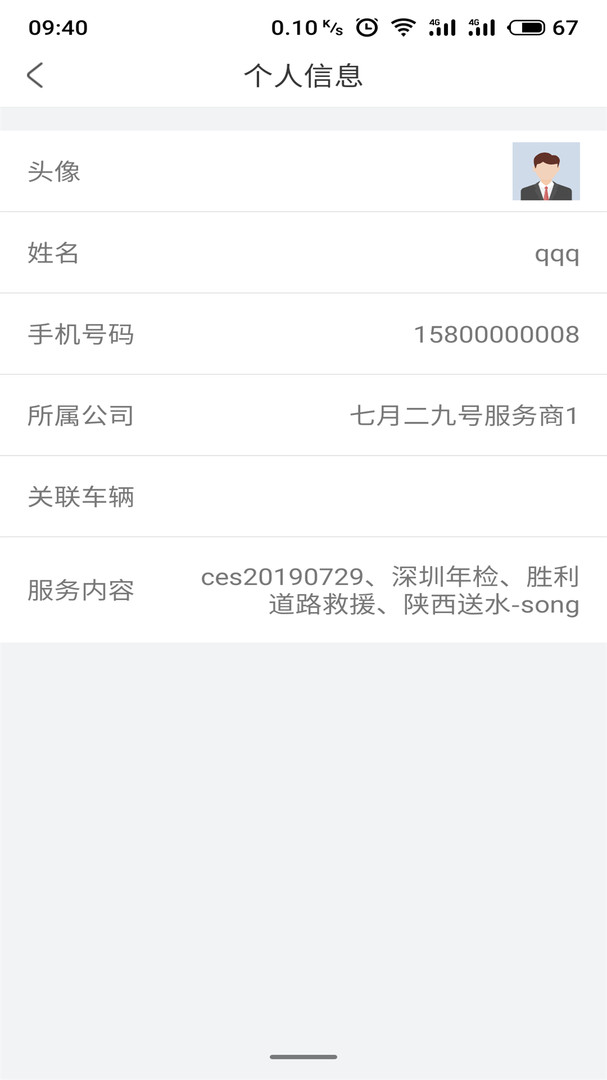The width and height of the screenshot is (607, 1080).
Task: Open the 头像 avatar picture
Action: [545, 171]
